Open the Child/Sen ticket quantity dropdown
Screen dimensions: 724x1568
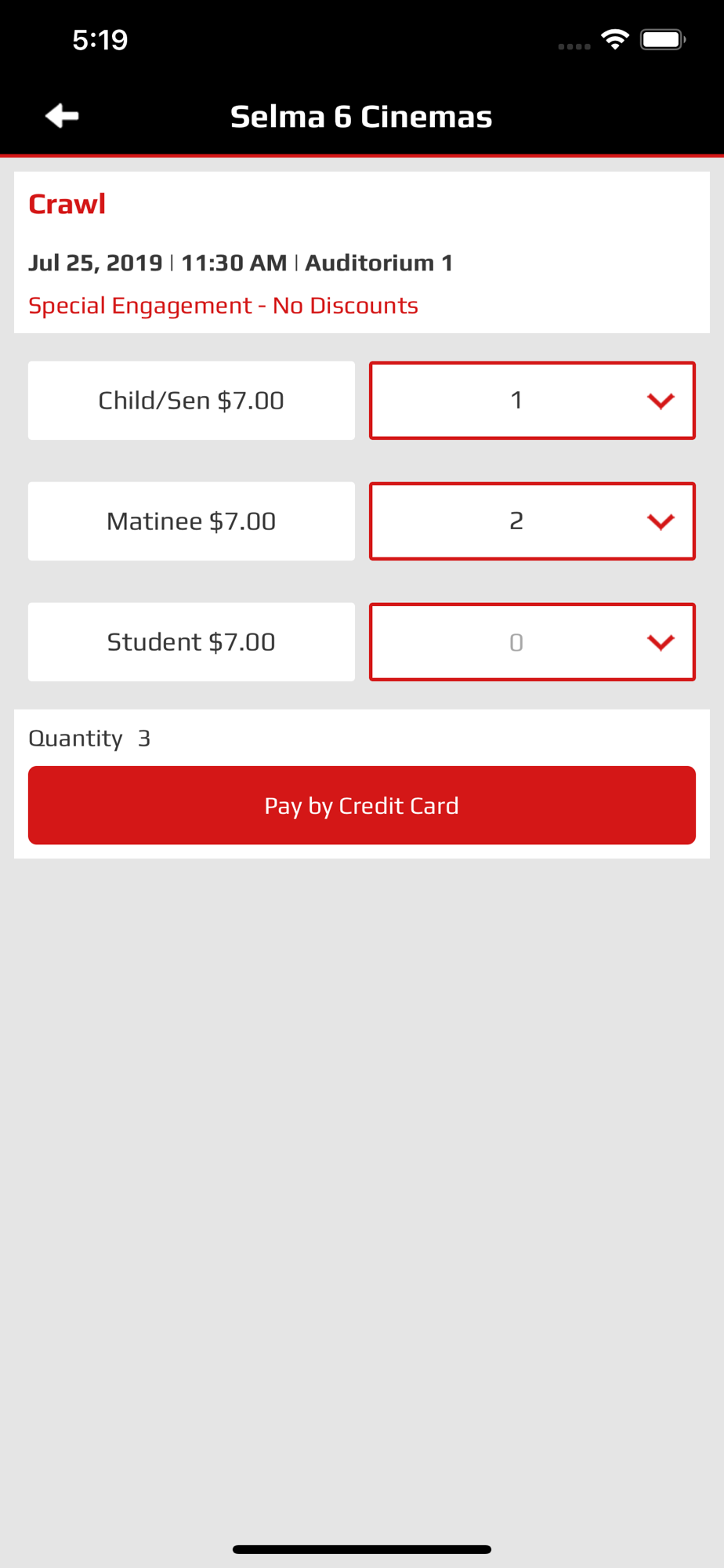[x=532, y=401]
